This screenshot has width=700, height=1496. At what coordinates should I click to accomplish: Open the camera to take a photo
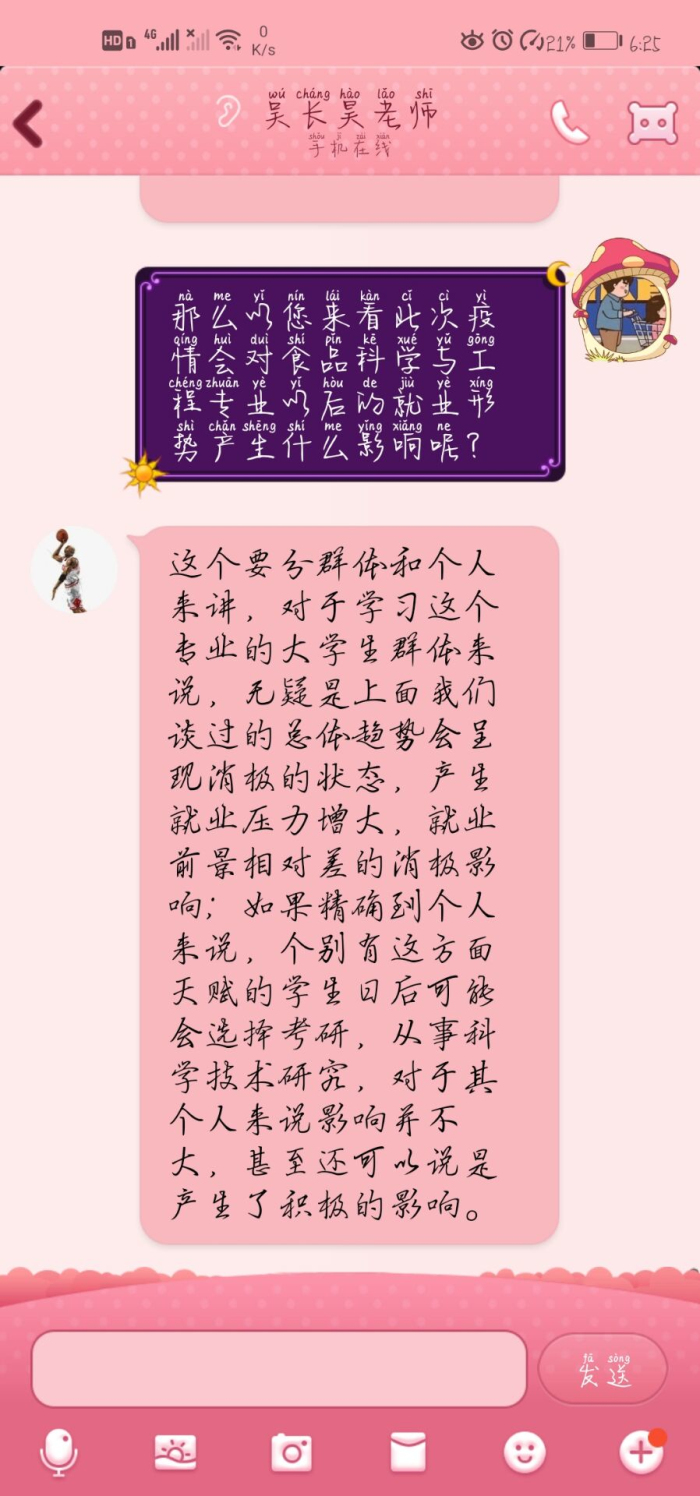point(292,1452)
